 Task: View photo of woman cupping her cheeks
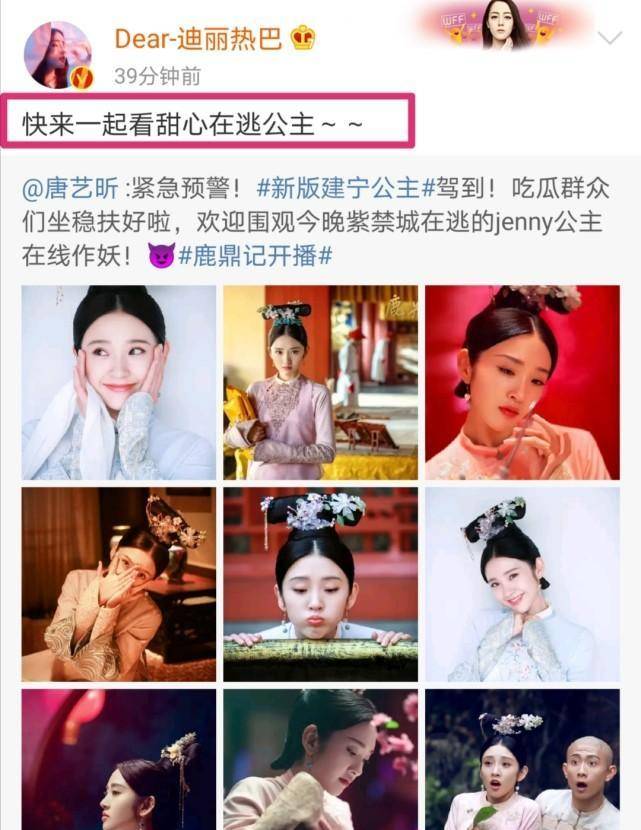(119, 382)
